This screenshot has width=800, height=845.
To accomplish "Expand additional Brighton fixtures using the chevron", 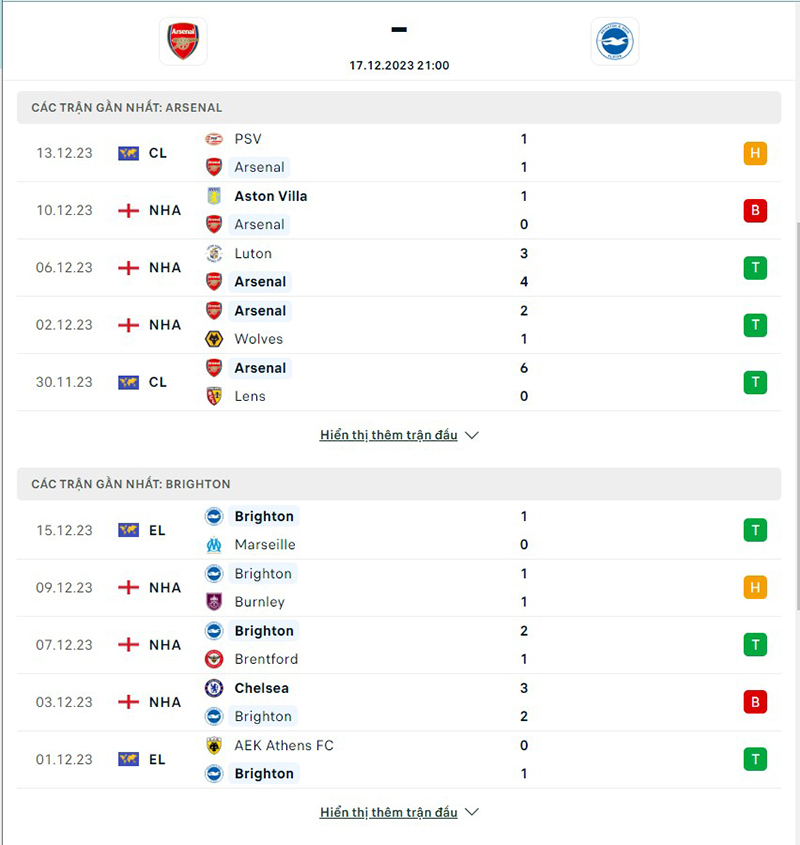I will 470,812.
